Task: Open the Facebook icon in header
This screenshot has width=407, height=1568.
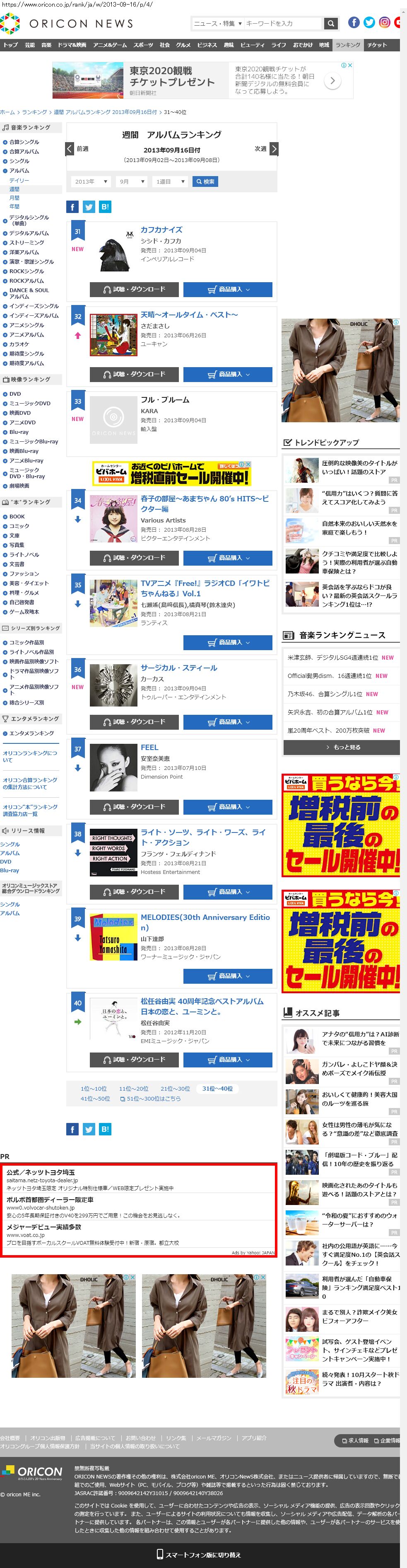Action: click(x=354, y=22)
